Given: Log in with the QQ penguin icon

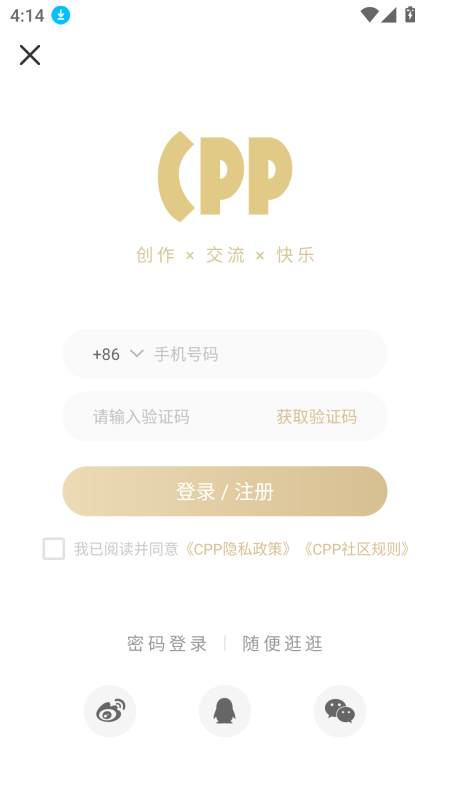Looking at the screenshot, I should point(225,711).
